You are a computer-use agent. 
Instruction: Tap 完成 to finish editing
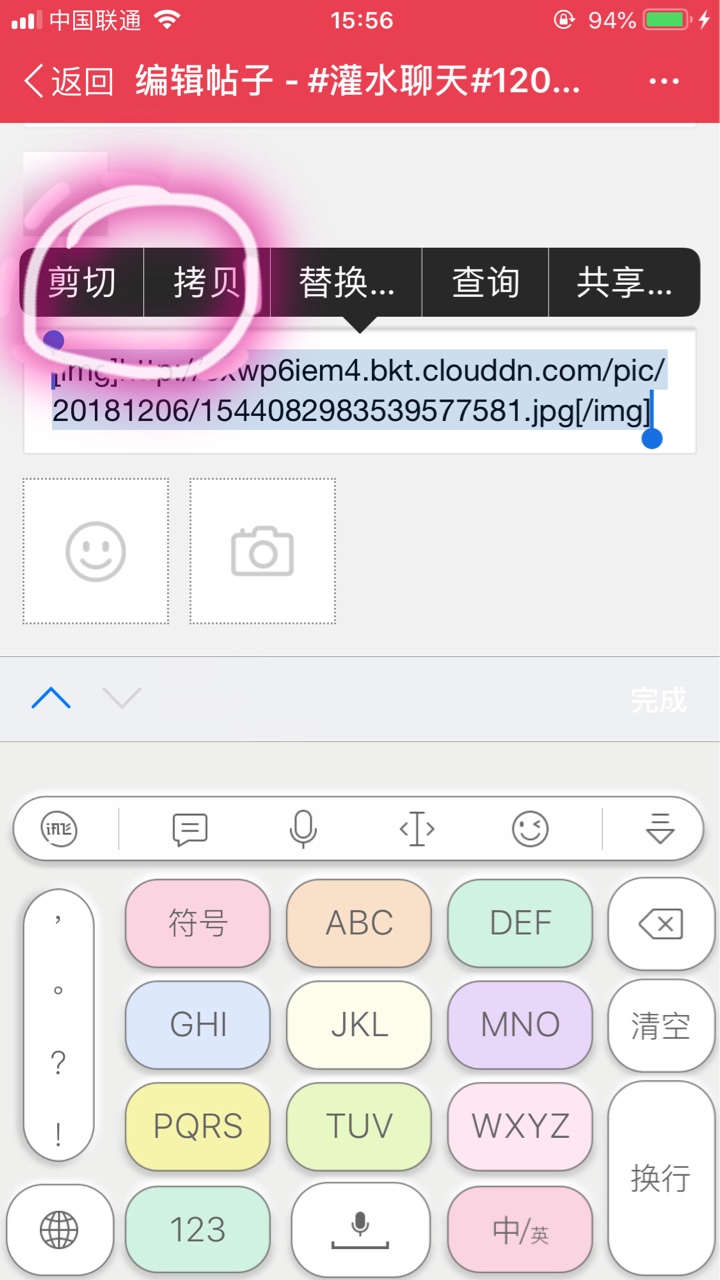tap(658, 700)
